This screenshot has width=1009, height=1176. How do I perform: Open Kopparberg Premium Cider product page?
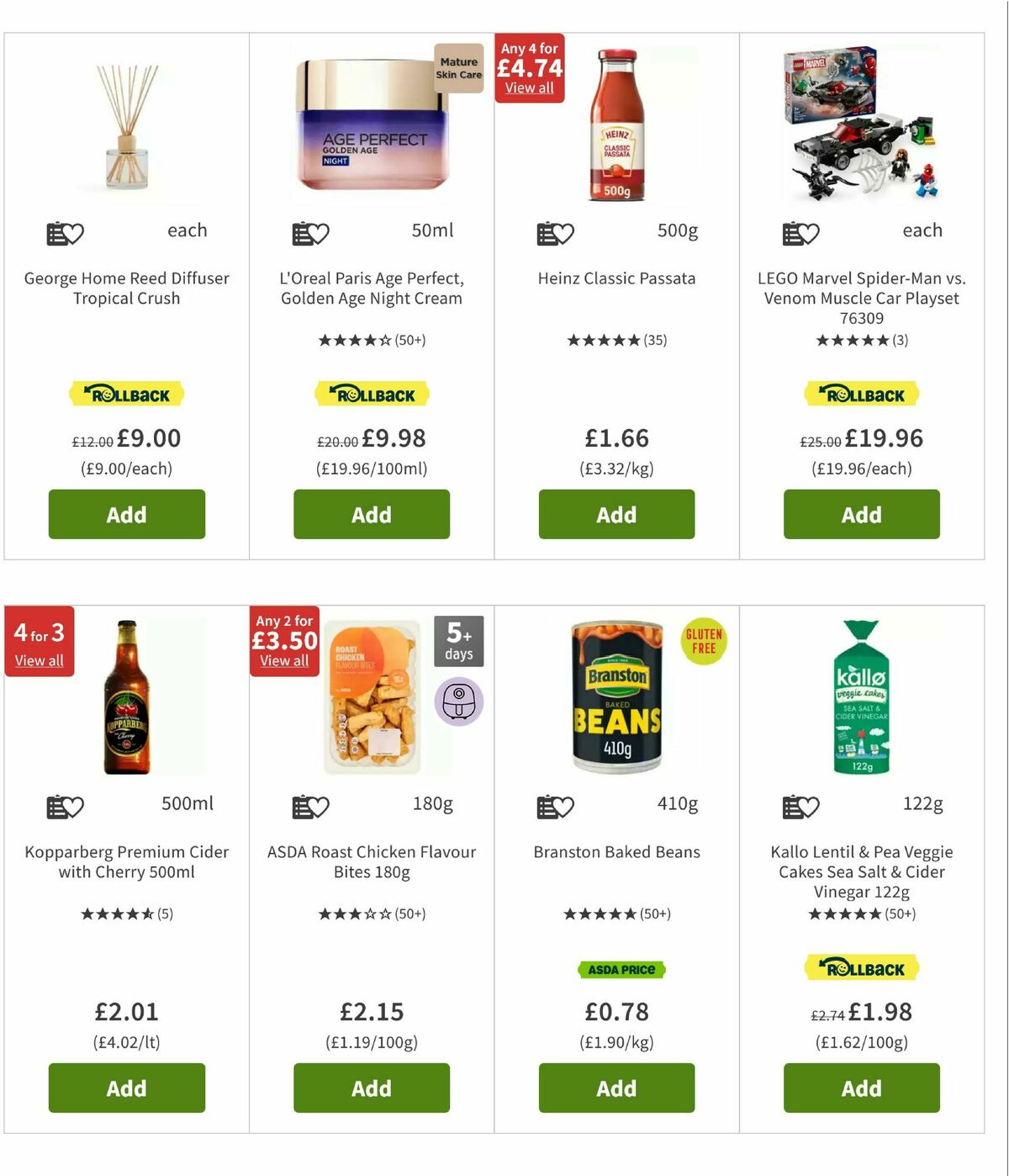[x=126, y=861]
